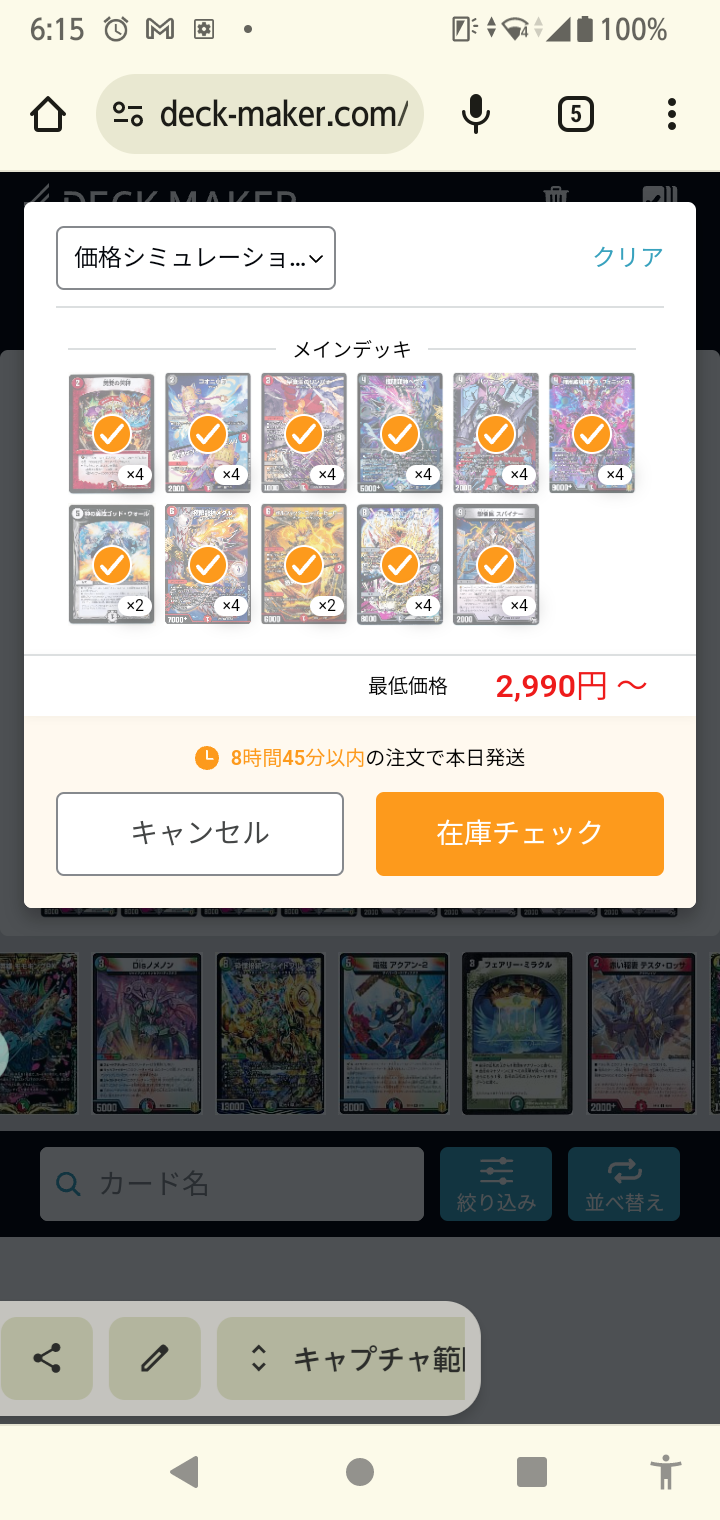Screen dimensions: 720x1520
Task: Open 価格シミュレーション dropdown
Action: click(x=196, y=258)
